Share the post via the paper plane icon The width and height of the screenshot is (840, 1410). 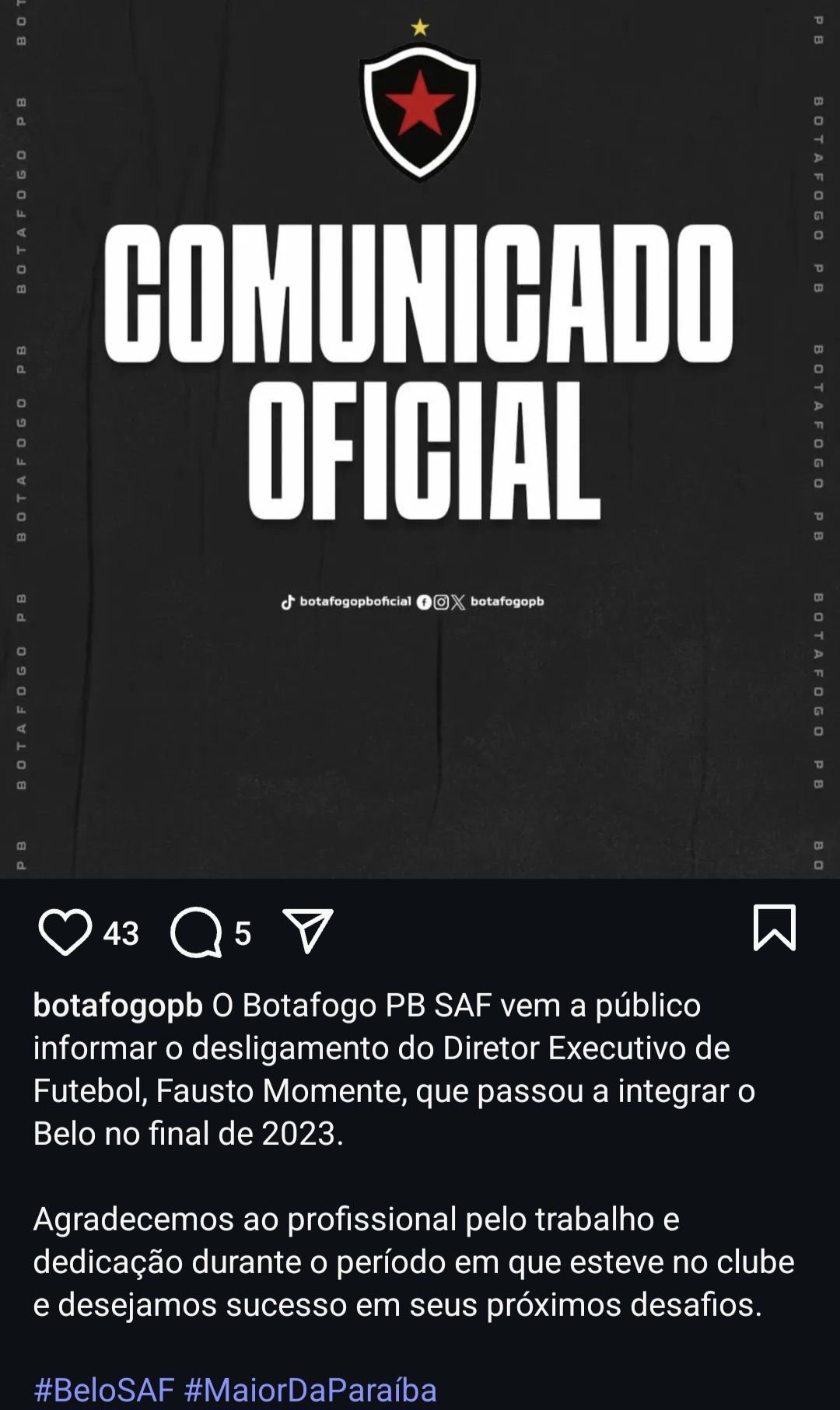[308, 931]
